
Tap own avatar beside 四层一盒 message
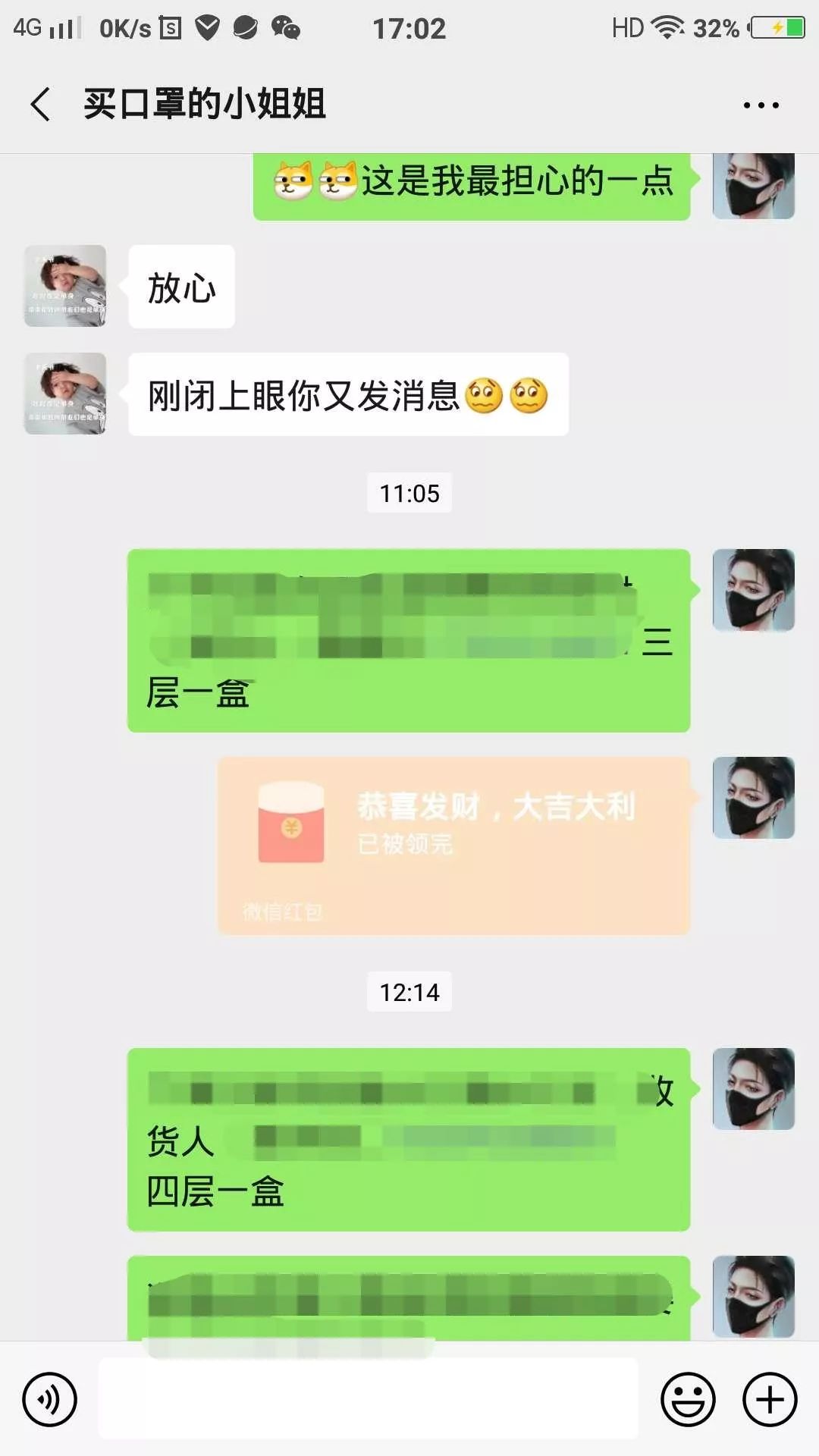[x=753, y=1089]
